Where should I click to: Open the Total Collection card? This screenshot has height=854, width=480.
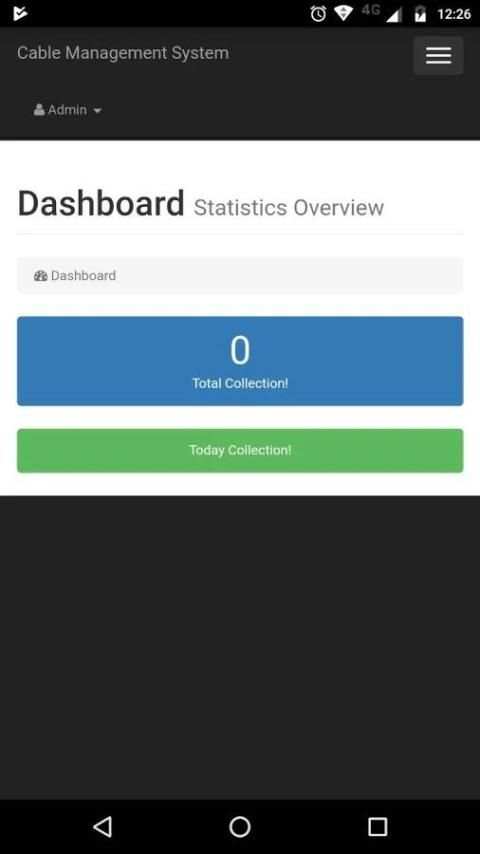240,361
